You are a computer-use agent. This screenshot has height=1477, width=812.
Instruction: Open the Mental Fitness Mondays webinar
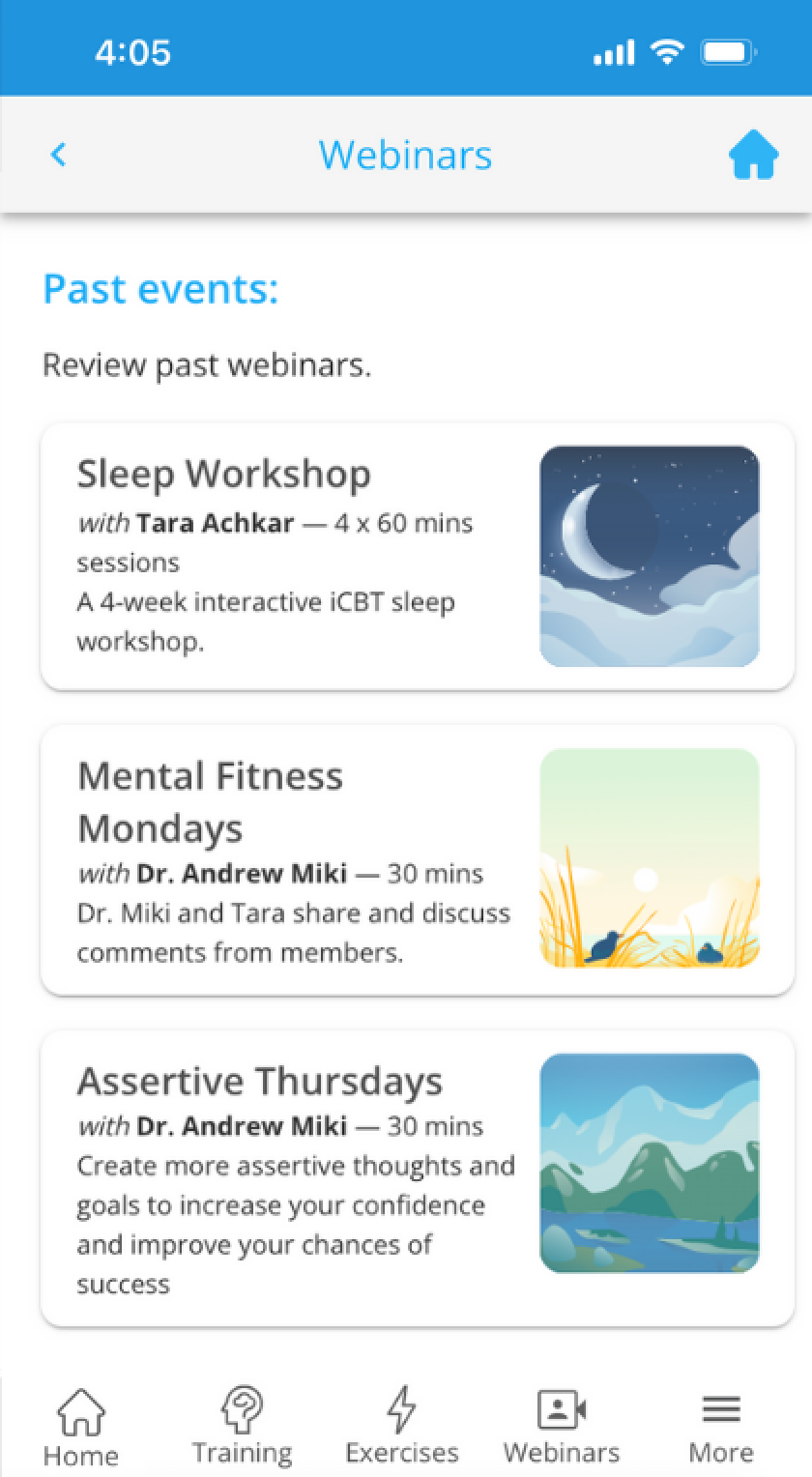(417, 860)
